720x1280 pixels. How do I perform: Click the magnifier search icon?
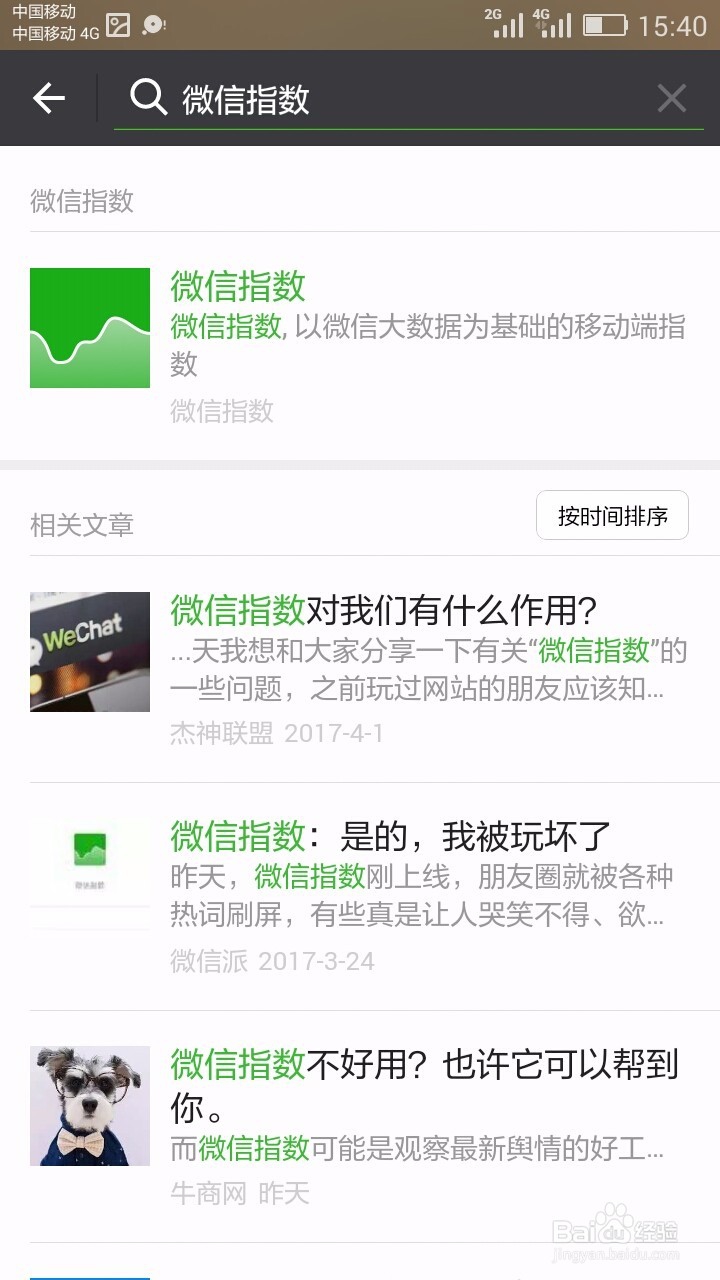146,97
